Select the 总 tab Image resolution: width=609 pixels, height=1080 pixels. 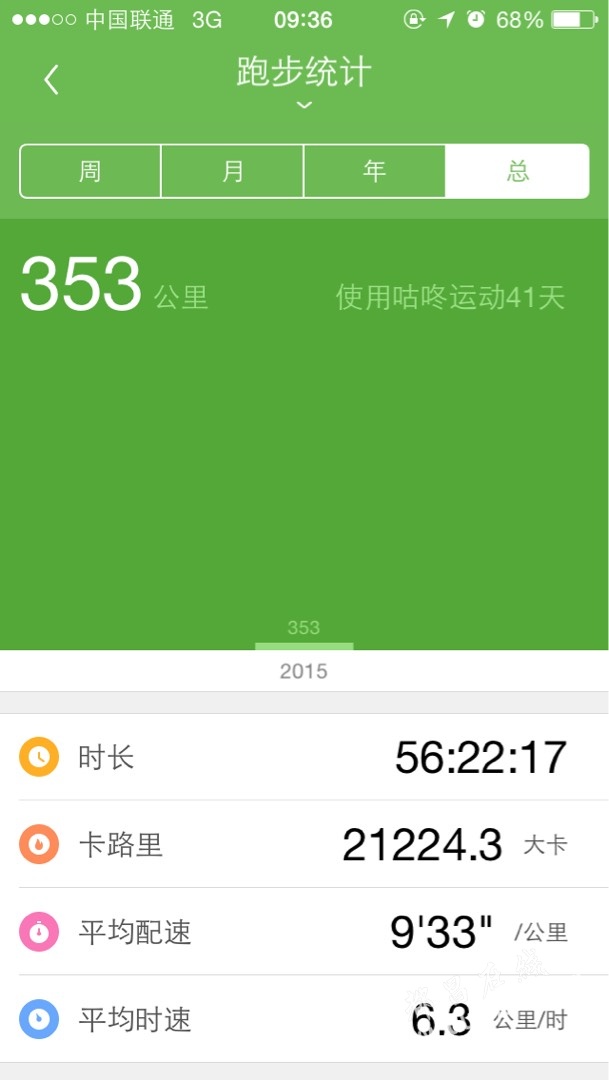pyautogui.click(x=517, y=171)
